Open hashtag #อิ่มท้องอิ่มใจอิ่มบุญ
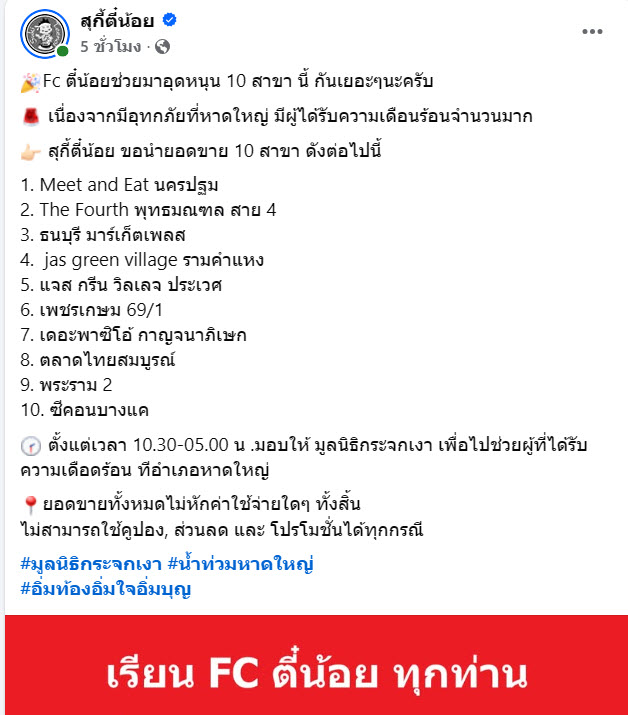628x715 pixels. (x=105, y=588)
